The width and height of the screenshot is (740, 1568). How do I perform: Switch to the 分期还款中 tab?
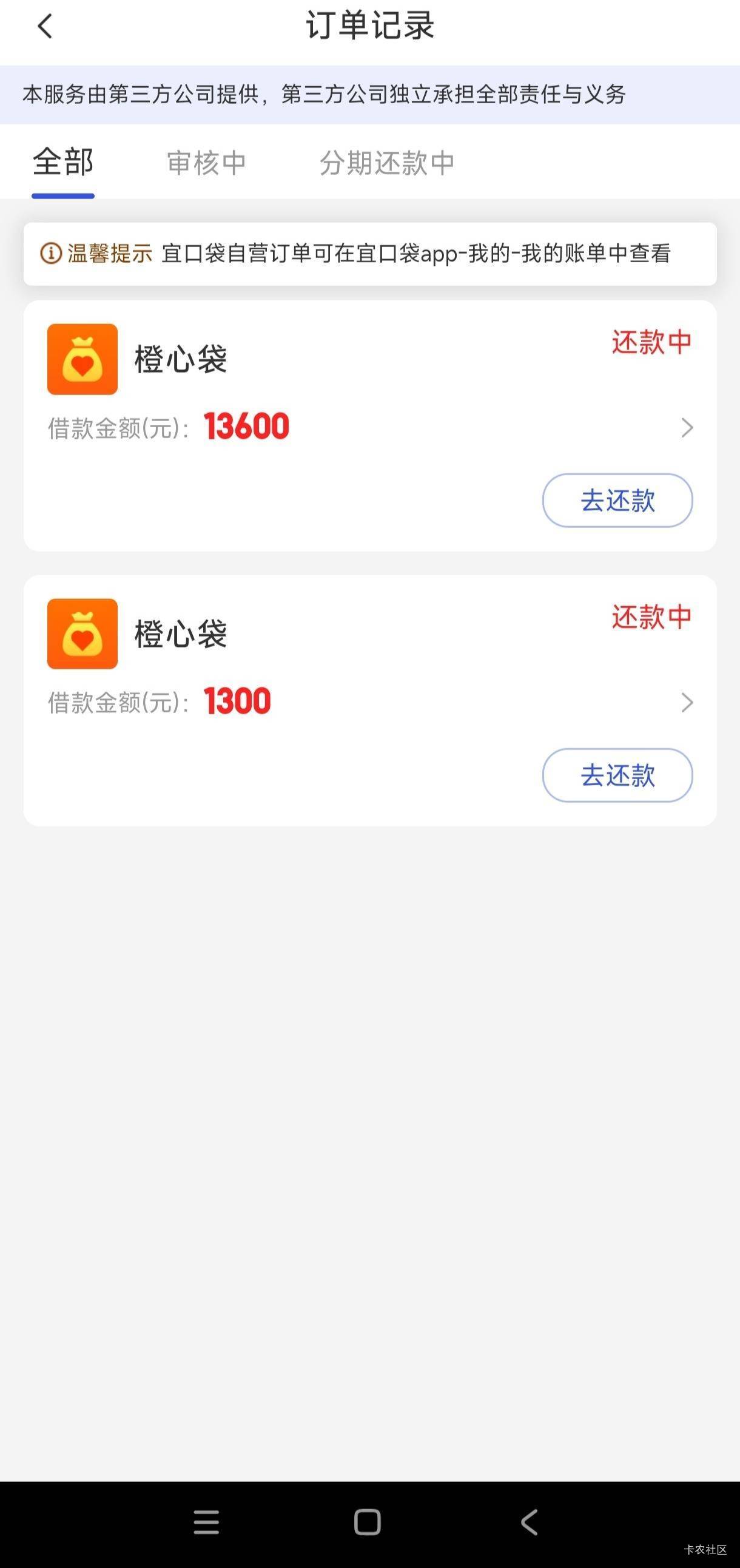pos(387,163)
